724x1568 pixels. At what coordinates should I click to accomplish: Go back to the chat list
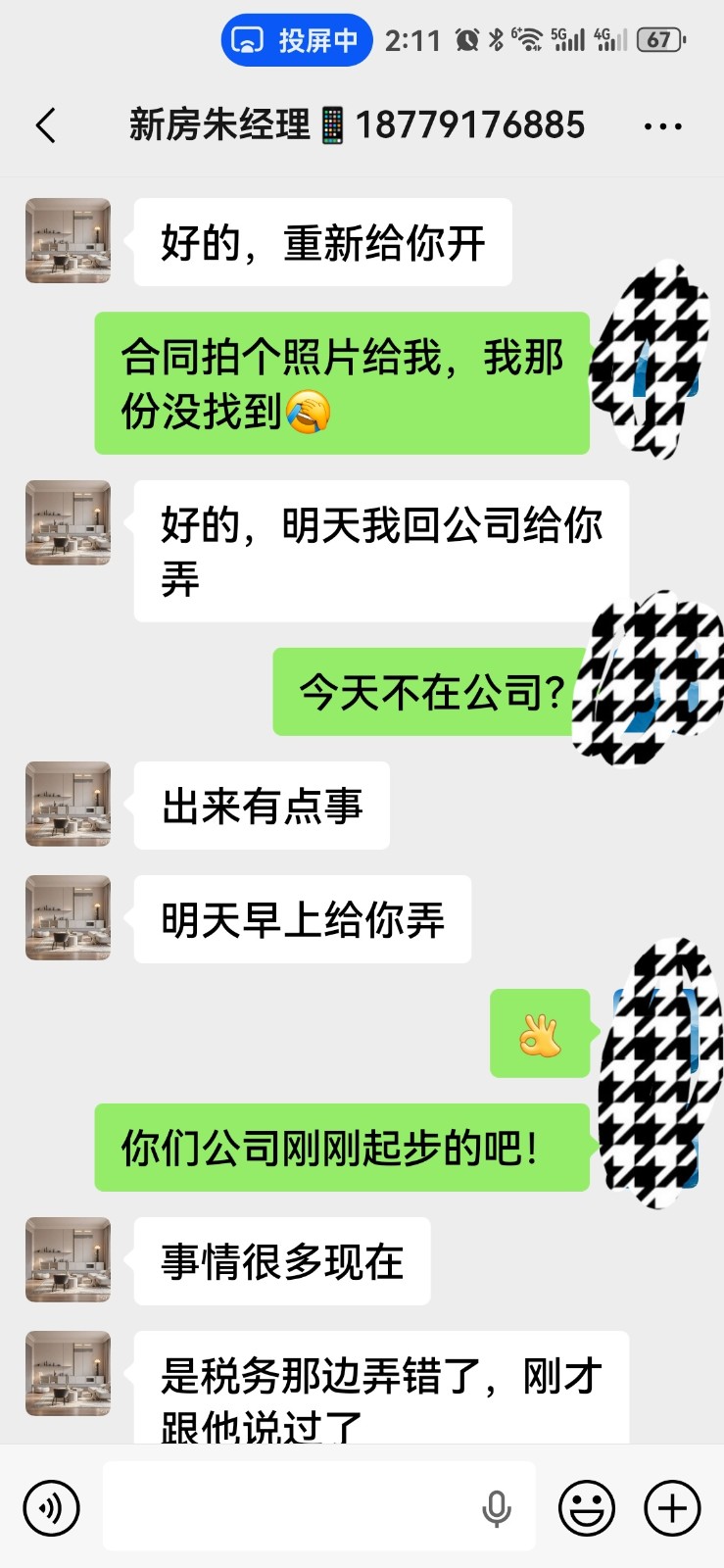(x=46, y=125)
